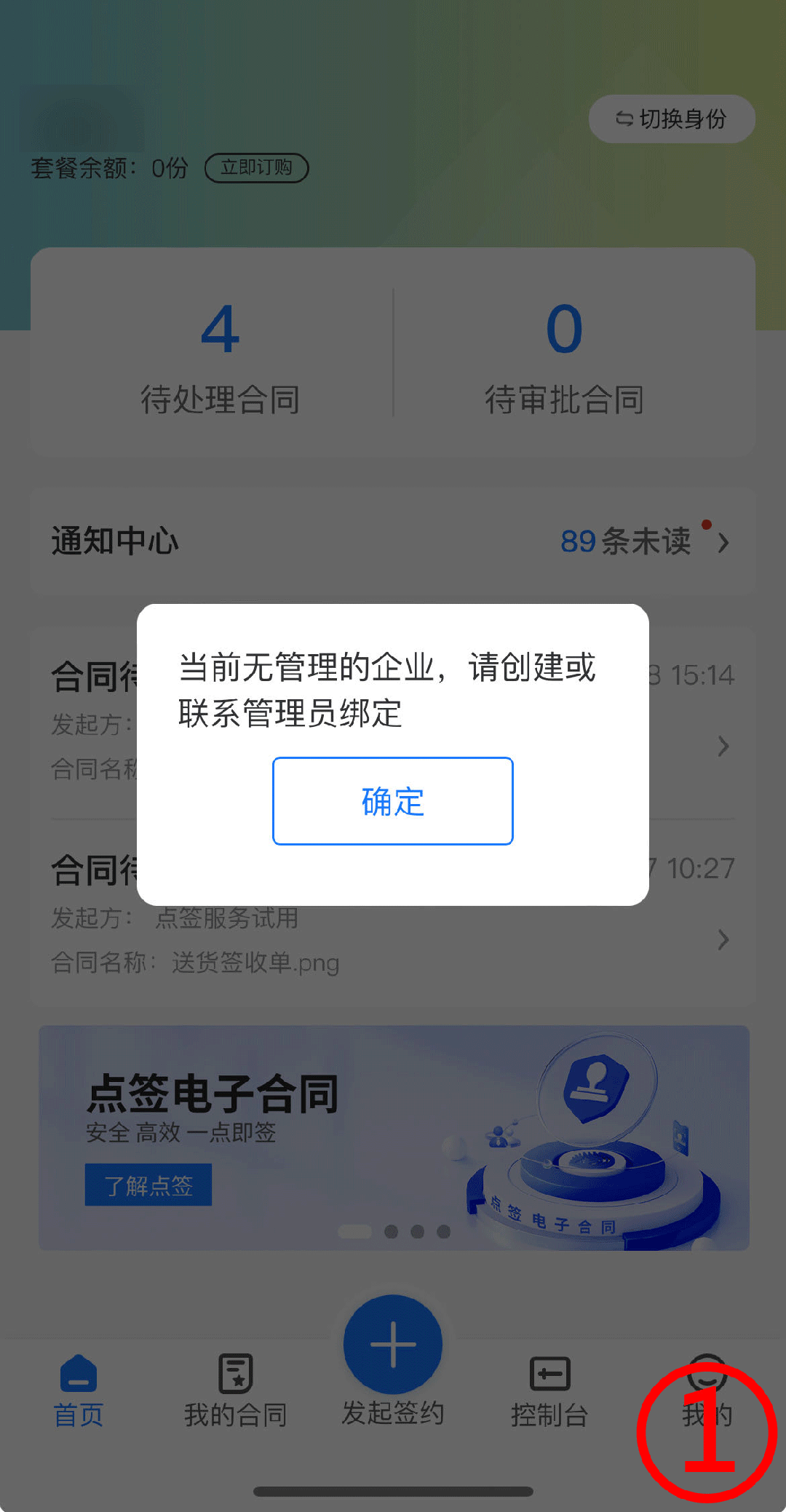Screen dimensions: 786x1512
Task: Go to 首页 tab
Action: 79,1391
